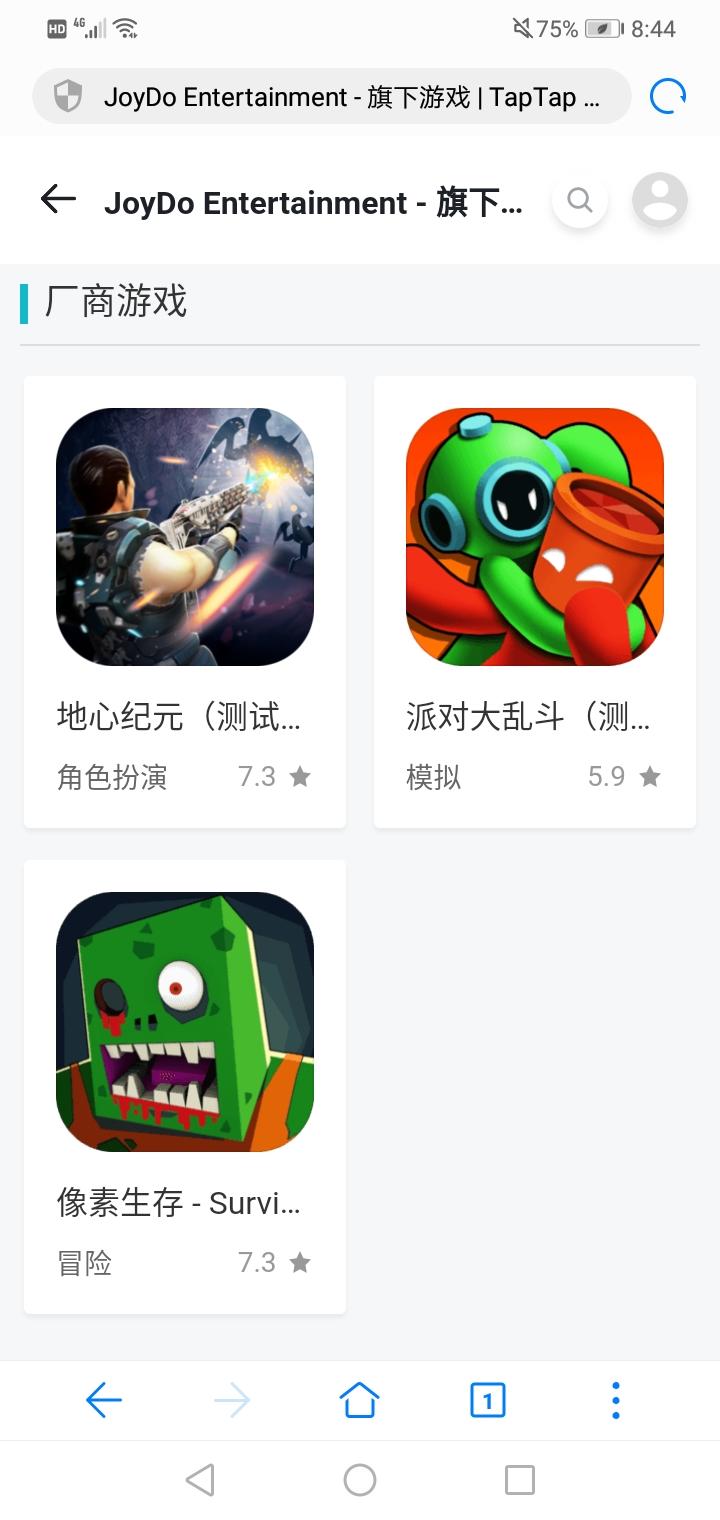Open the browser home page

tap(360, 1400)
